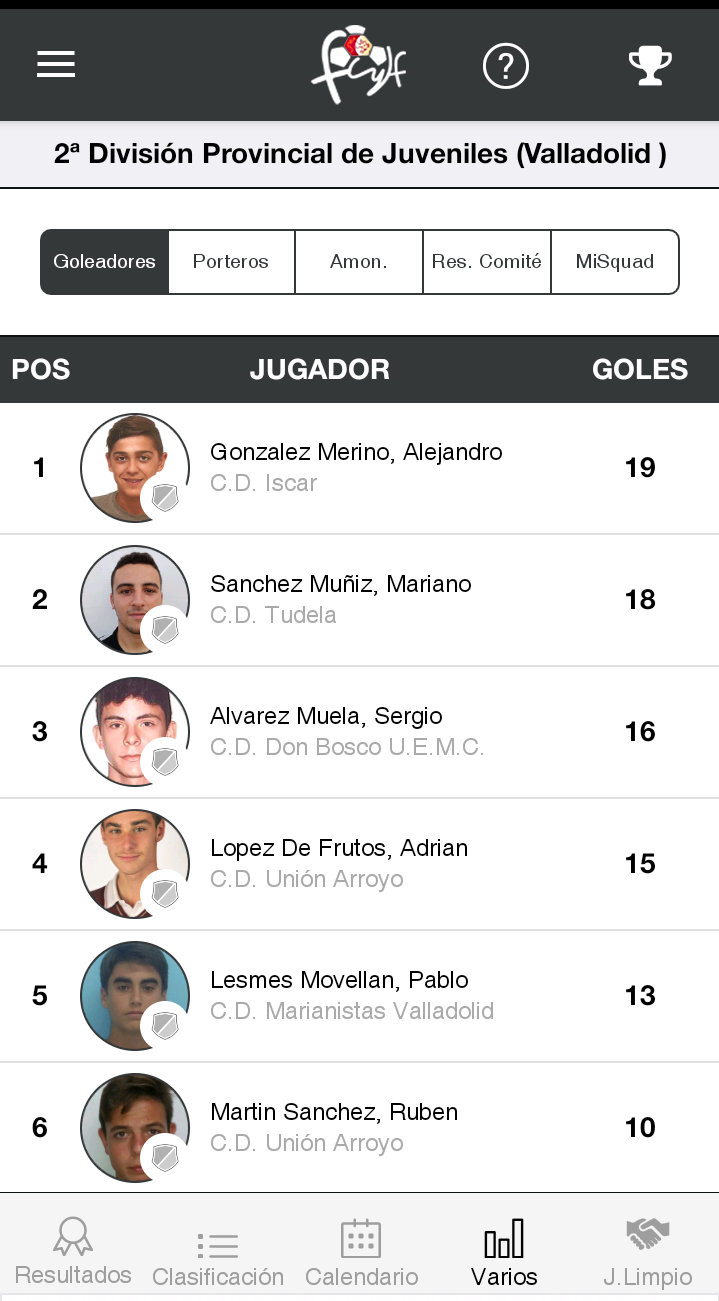Open the J.Limpio tab

(647, 1253)
